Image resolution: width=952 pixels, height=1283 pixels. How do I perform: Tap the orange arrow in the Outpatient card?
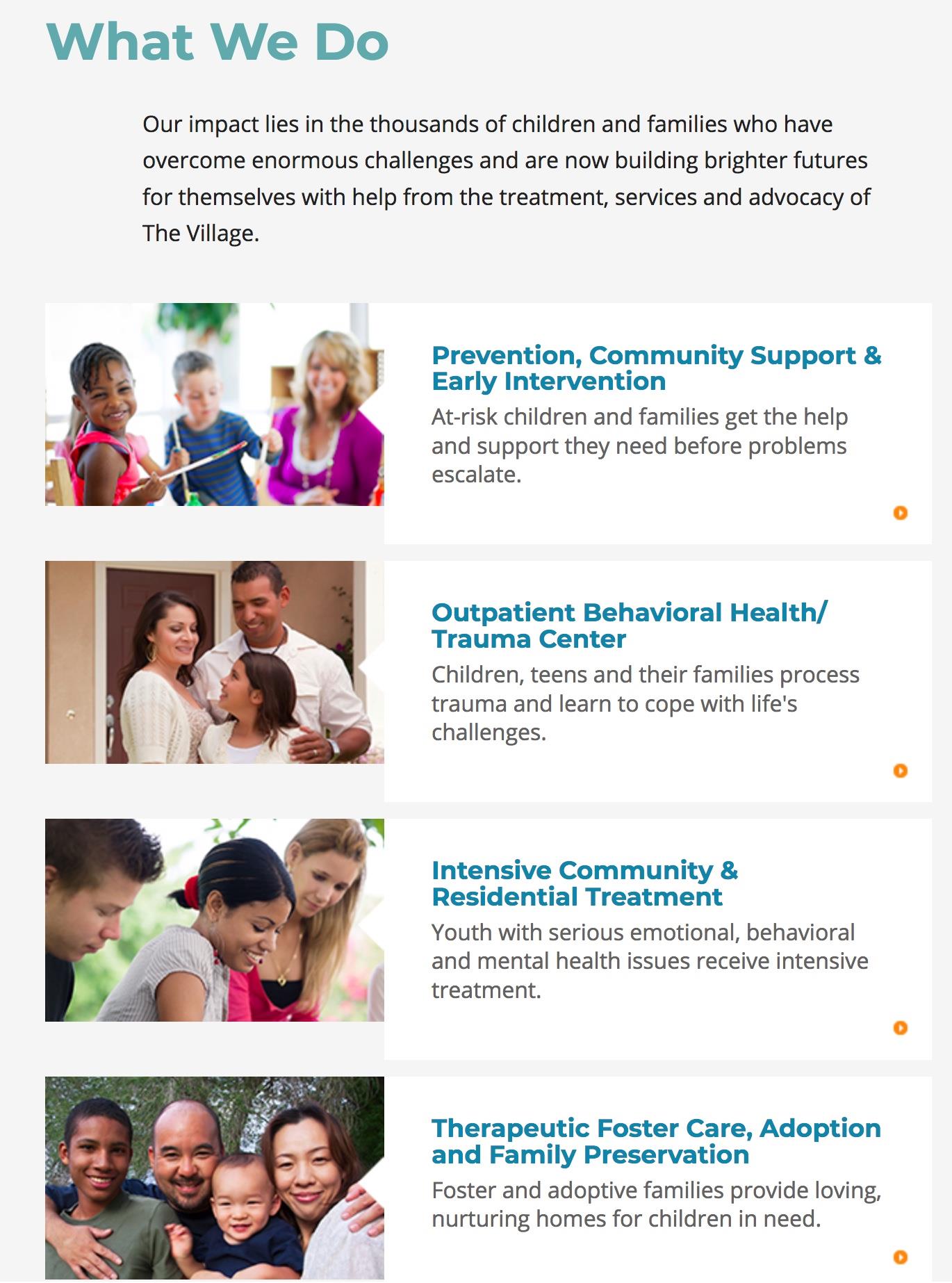pyautogui.click(x=900, y=770)
